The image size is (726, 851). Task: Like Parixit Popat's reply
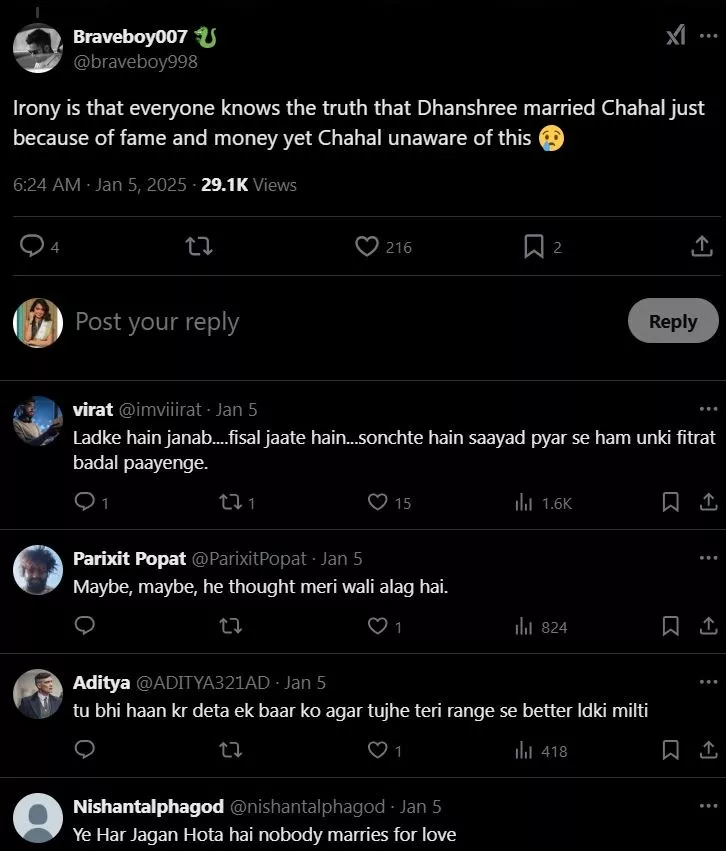point(378,626)
